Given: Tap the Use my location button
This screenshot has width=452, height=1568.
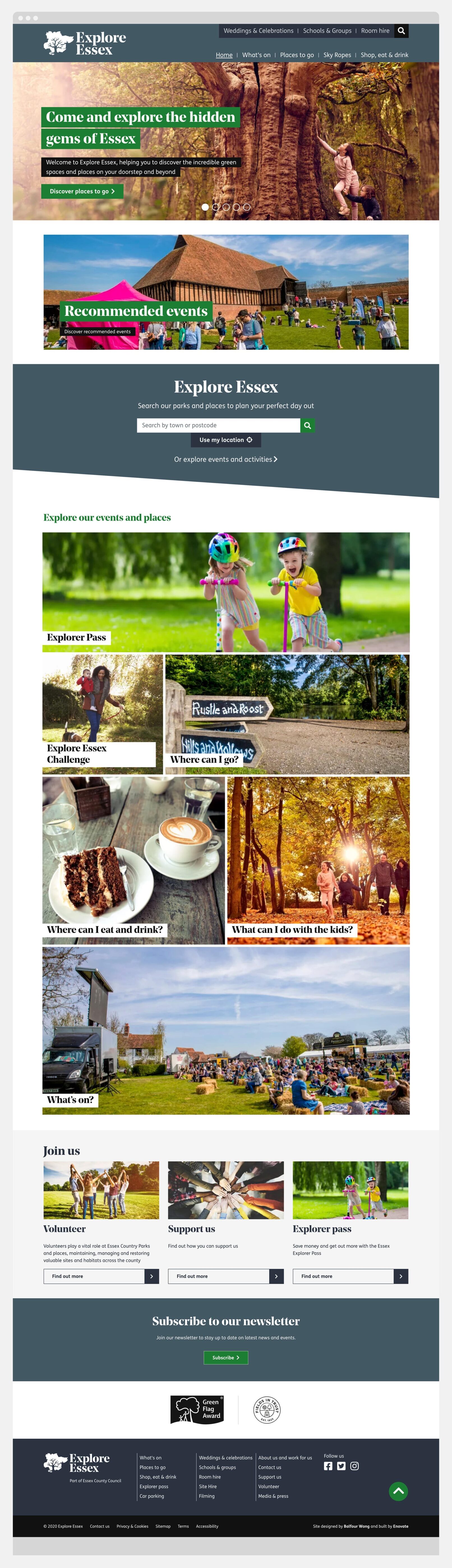Looking at the screenshot, I should pos(226,440).
